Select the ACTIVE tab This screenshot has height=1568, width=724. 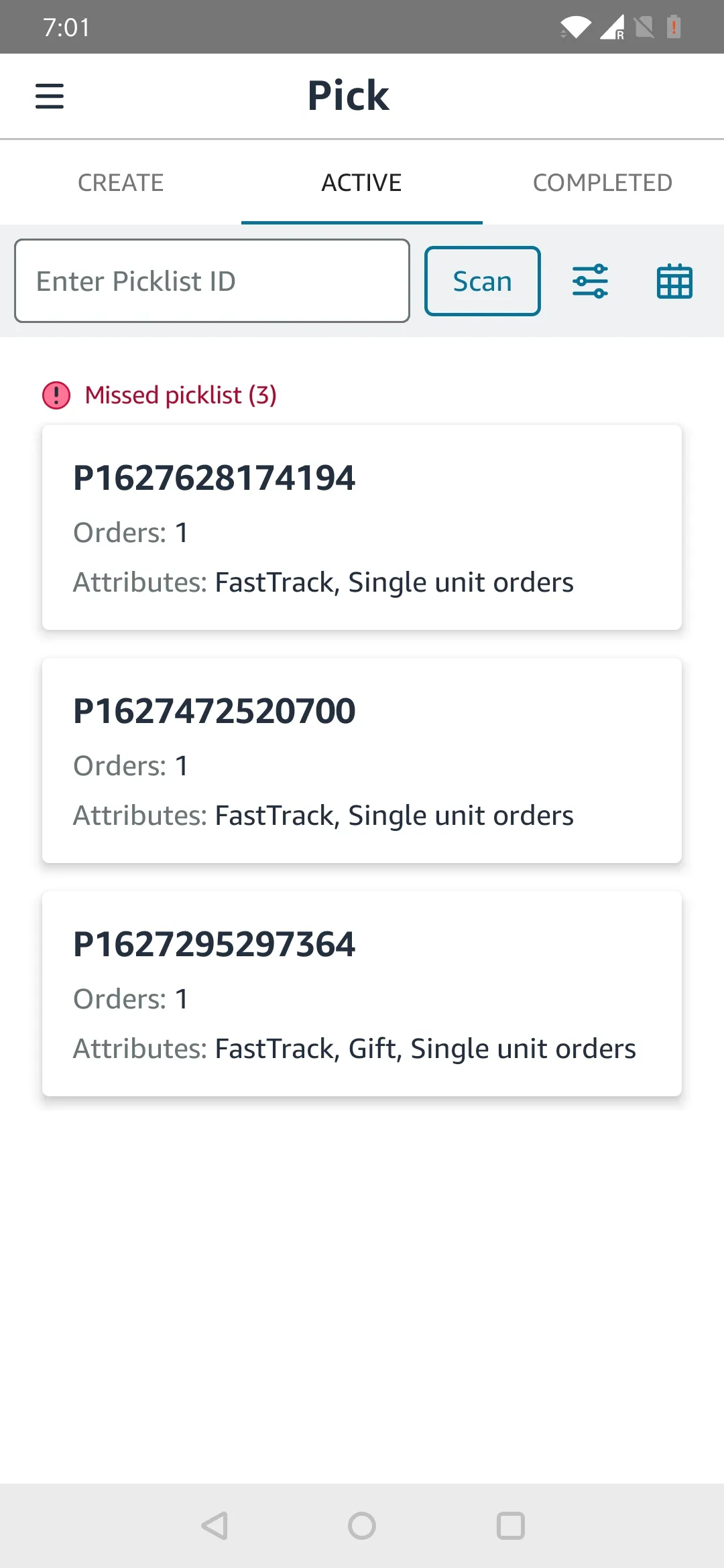click(361, 182)
